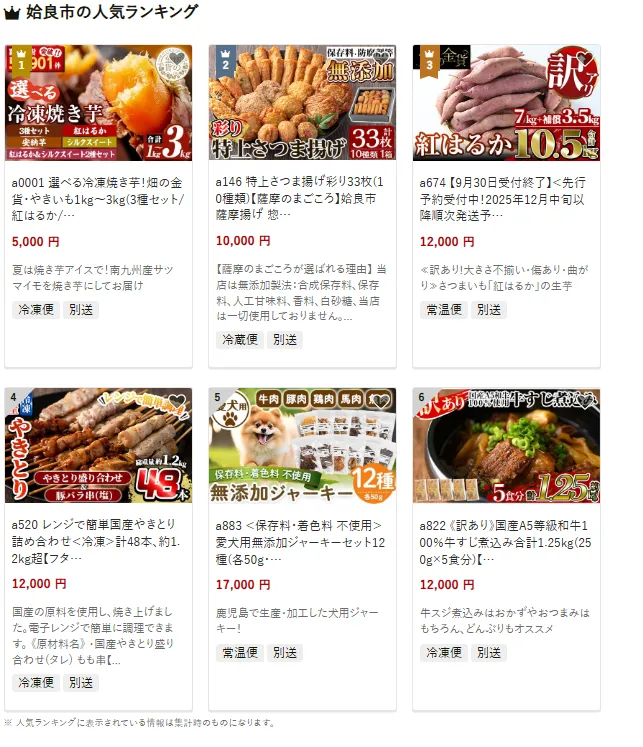Open the 紅はるか 10.5kg sweet potato card
The width and height of the screenshot is (643, 747).
(506, 103)
